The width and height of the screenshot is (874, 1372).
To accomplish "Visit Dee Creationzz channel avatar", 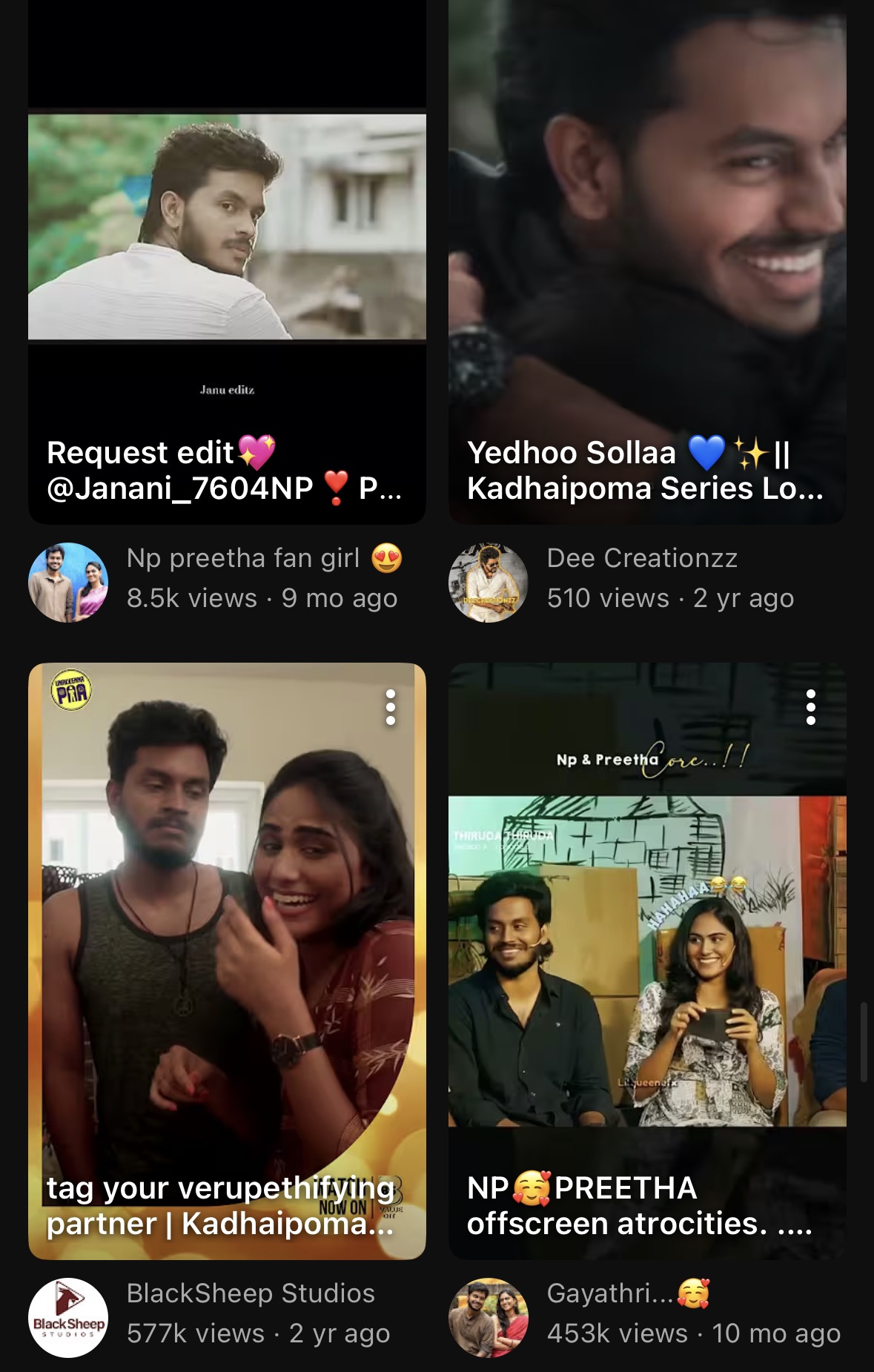I will tap(489, 583).
